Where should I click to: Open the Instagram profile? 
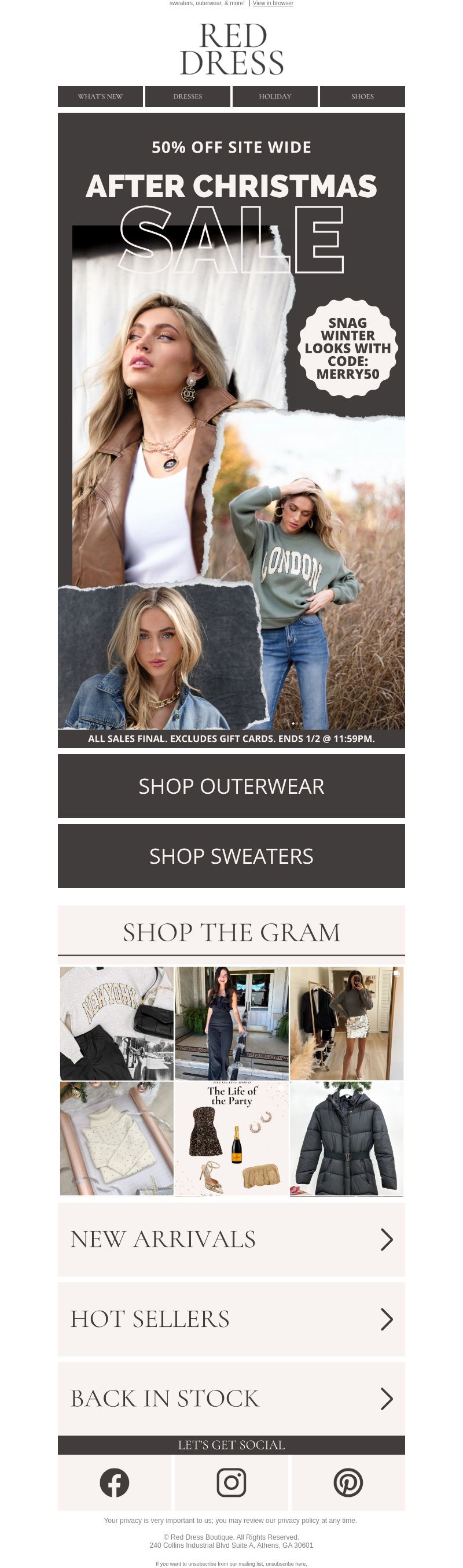click(231, 1482)
